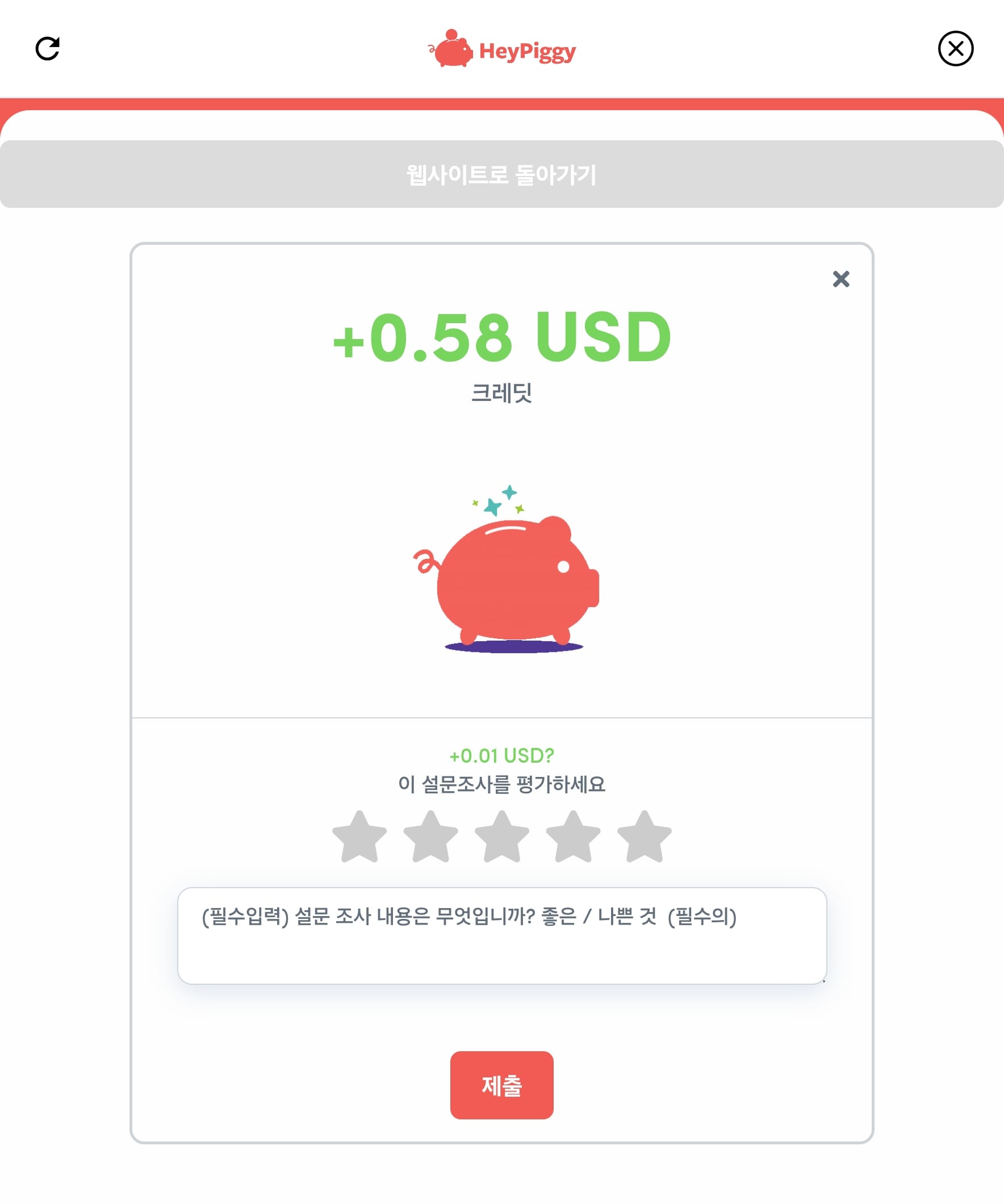Click the sparkle stars above the piggy bank
1004x1204 pixels.
pos(495,499)
